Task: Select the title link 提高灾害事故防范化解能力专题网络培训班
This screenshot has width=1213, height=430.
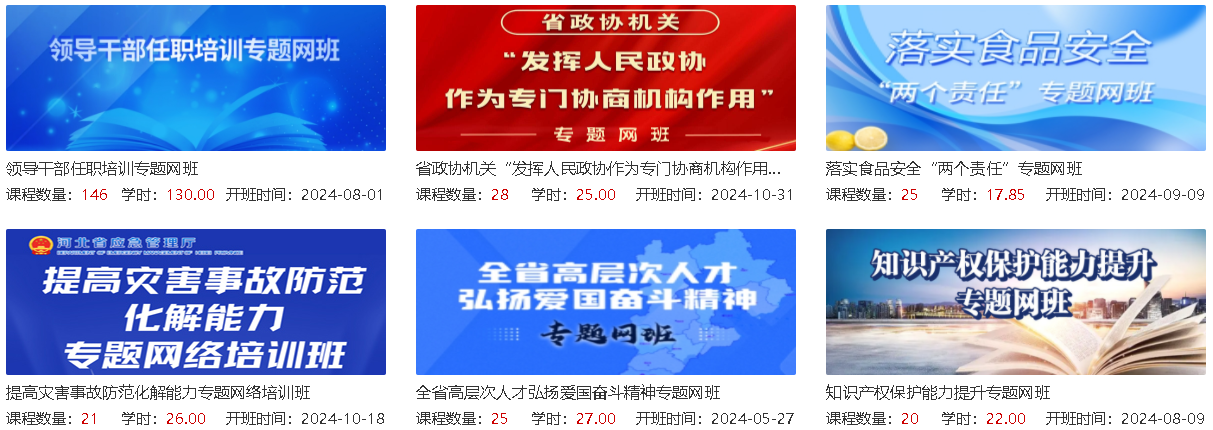Action: click(x=158, y=393)
